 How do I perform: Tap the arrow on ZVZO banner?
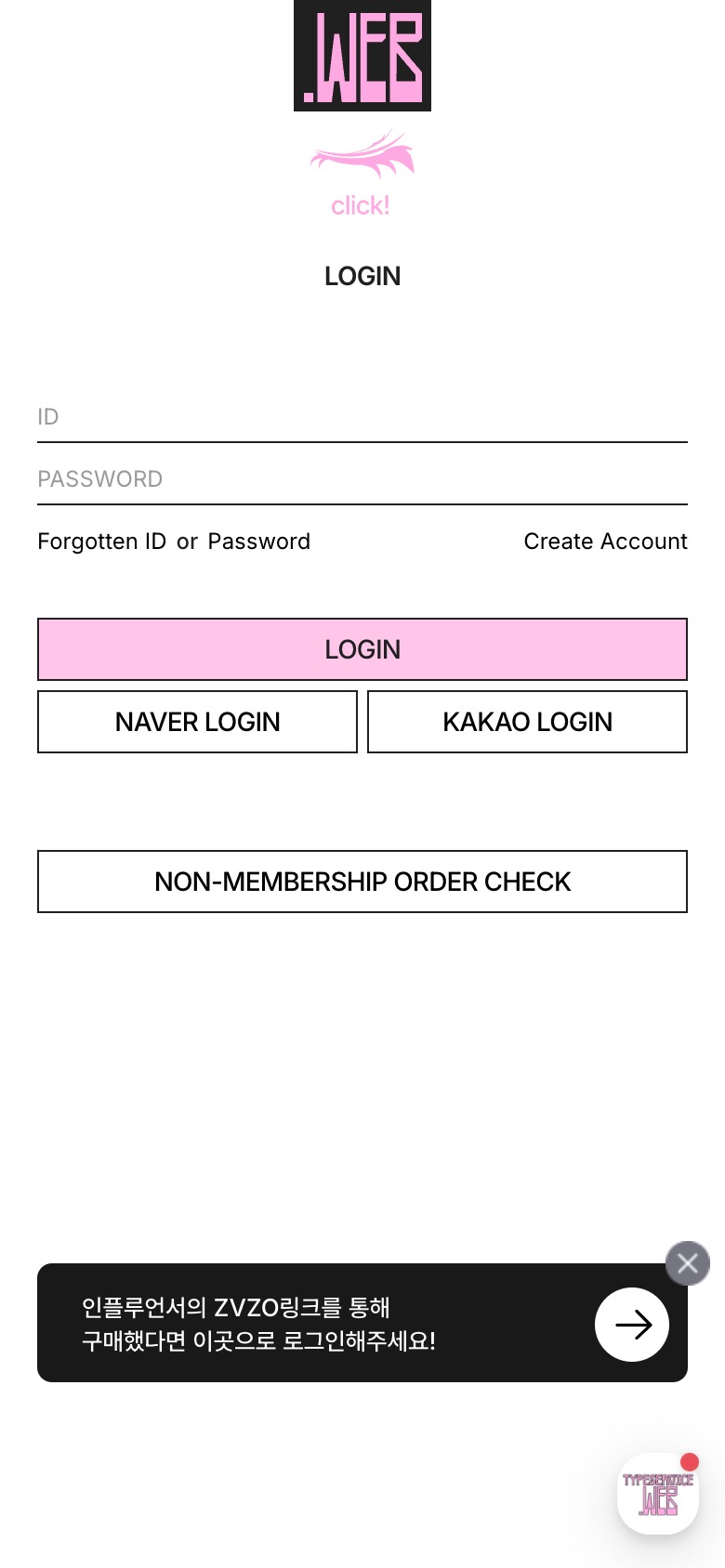[632, 1325]
